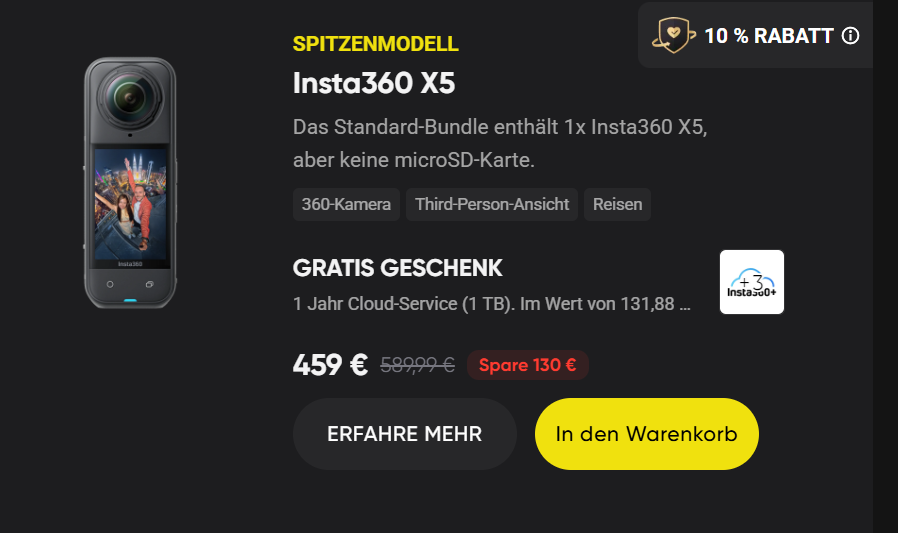Open the Insta360 X5 product image
Image resolution: width=898 pixels, height=533 pixels.
(x=131, y=183)
